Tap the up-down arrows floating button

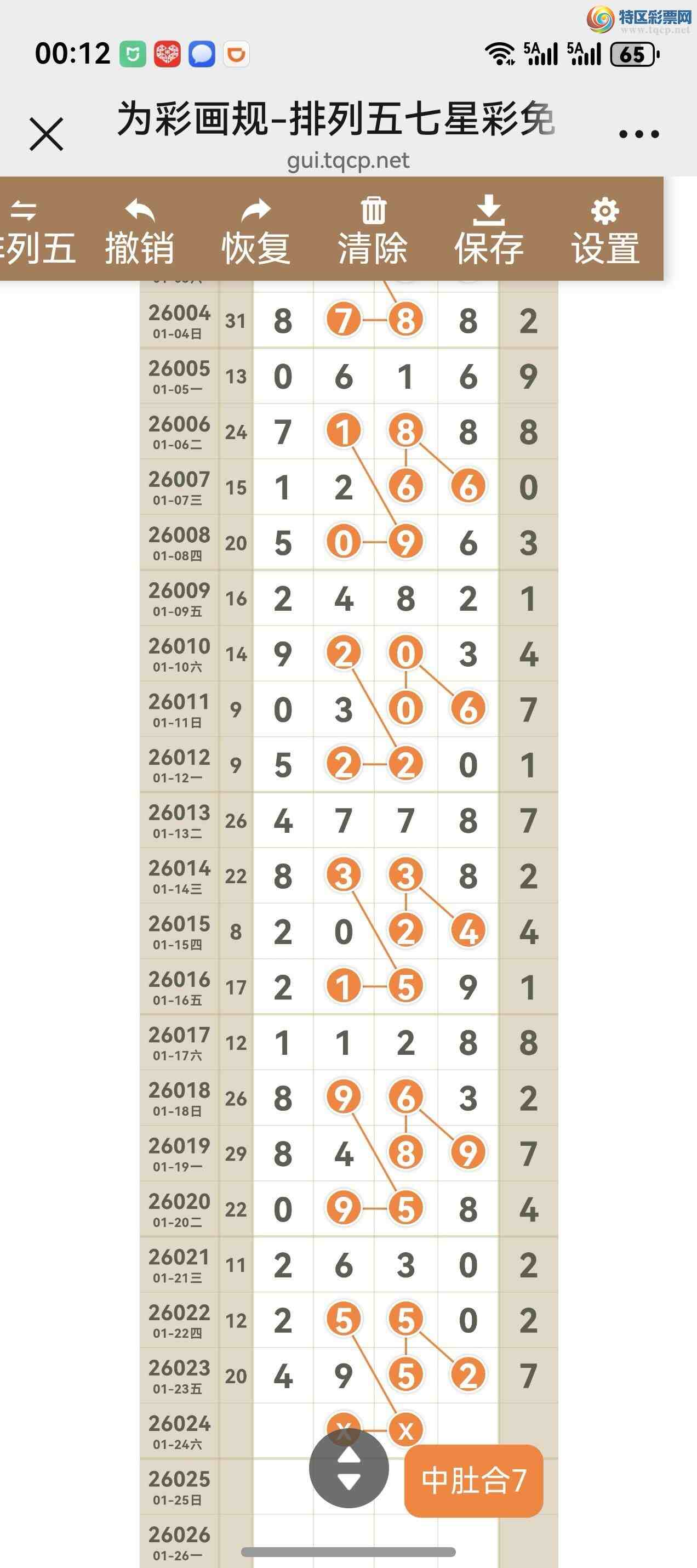point(348,1468)
